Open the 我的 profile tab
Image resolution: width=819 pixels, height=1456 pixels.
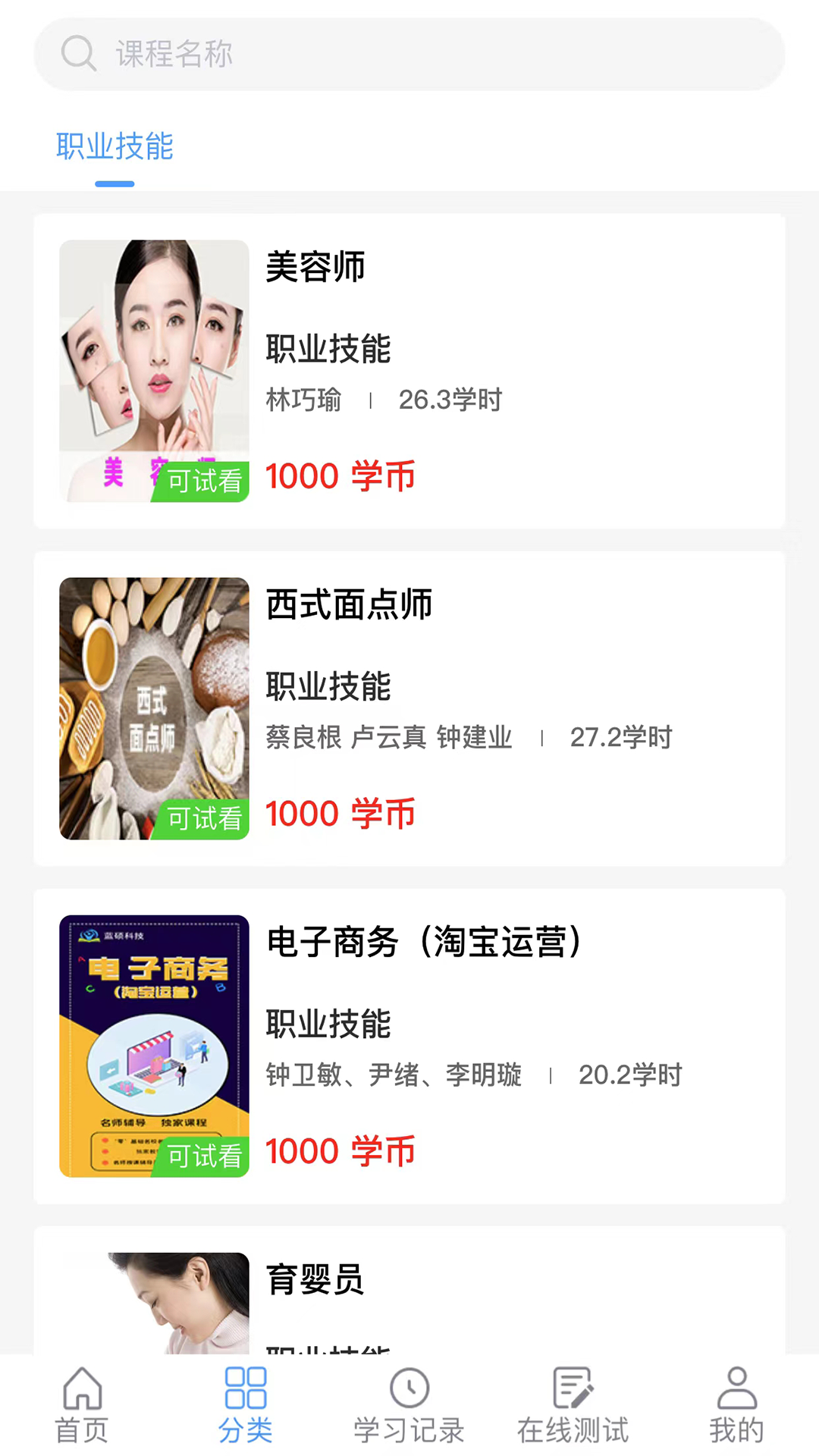click(736, 1405)
